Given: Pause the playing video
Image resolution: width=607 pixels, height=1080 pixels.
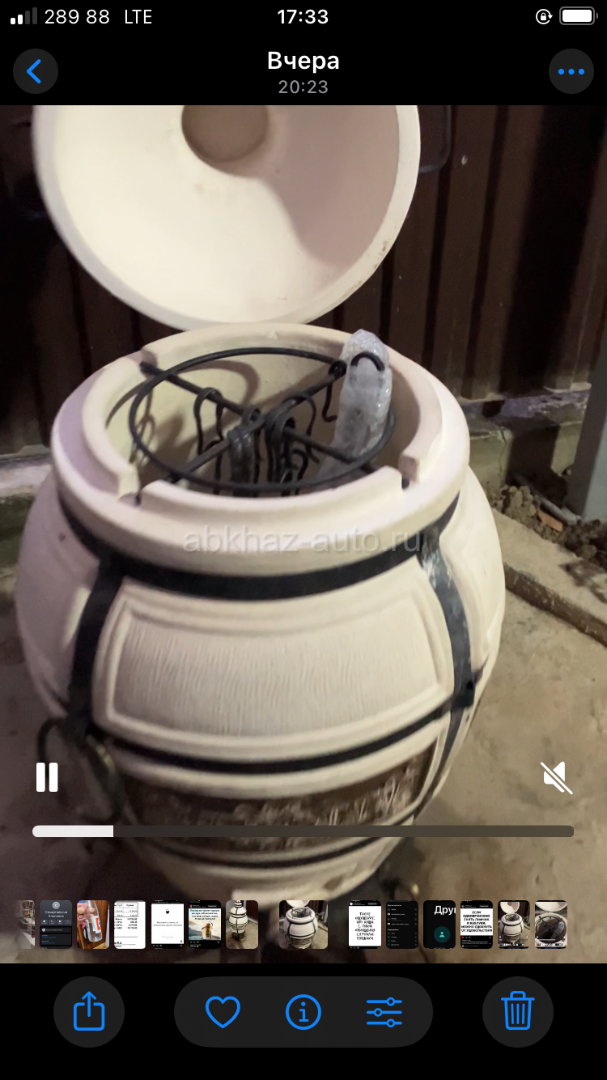Looking at the screenshot, I should 47,777.
